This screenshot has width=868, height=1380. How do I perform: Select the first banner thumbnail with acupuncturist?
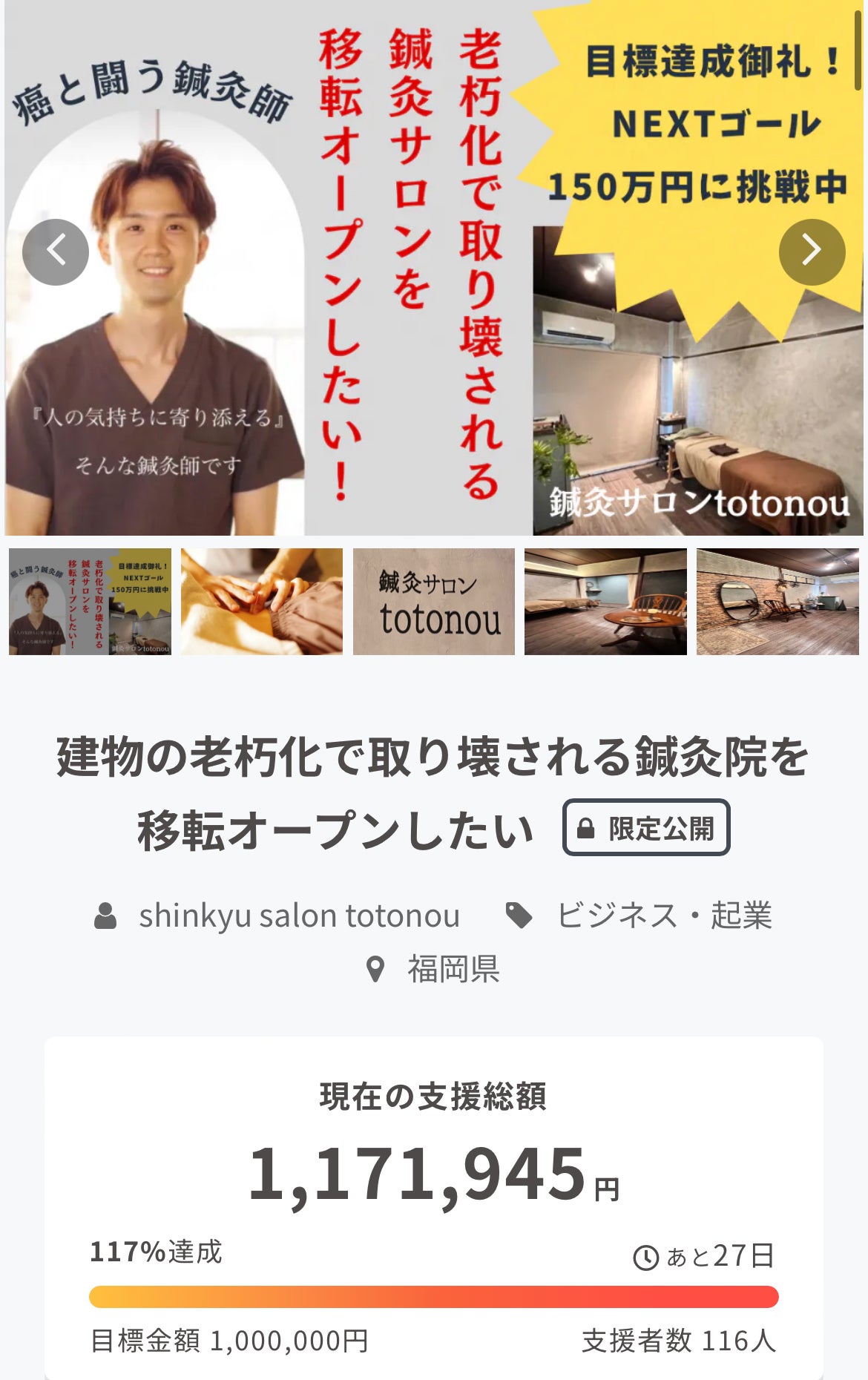pyautogui.click(x=90, y=602)
